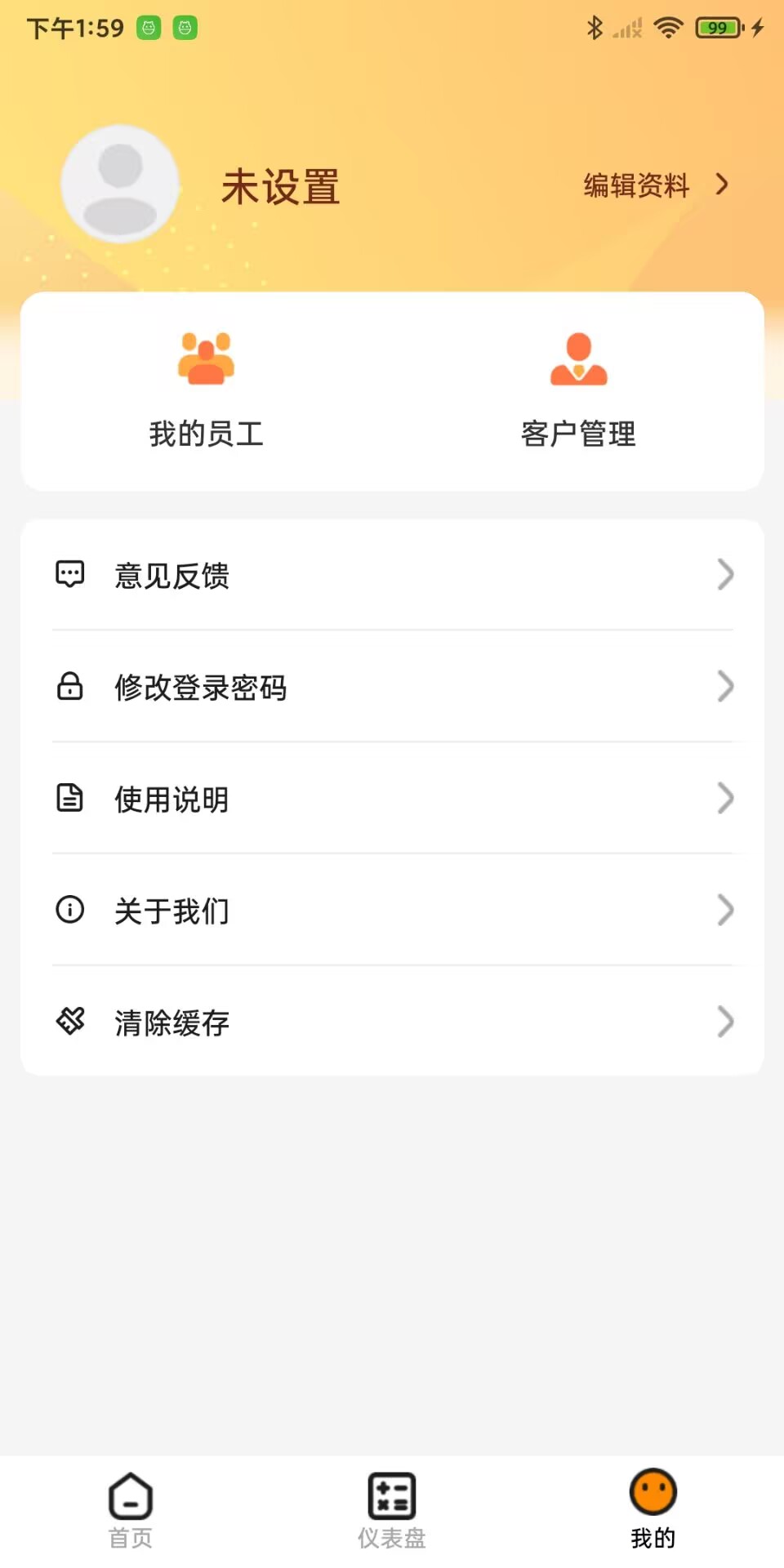This screenshot has height=1568, width=784.
Task: Switch to the 仪表盘 tab
Action: pos(391,1509)
